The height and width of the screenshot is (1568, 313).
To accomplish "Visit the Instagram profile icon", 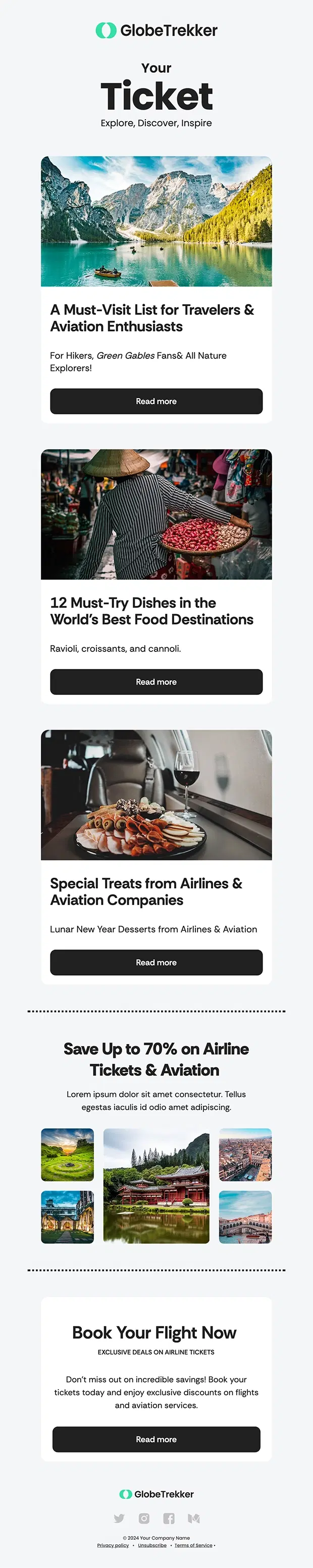I will point(144,1518).
